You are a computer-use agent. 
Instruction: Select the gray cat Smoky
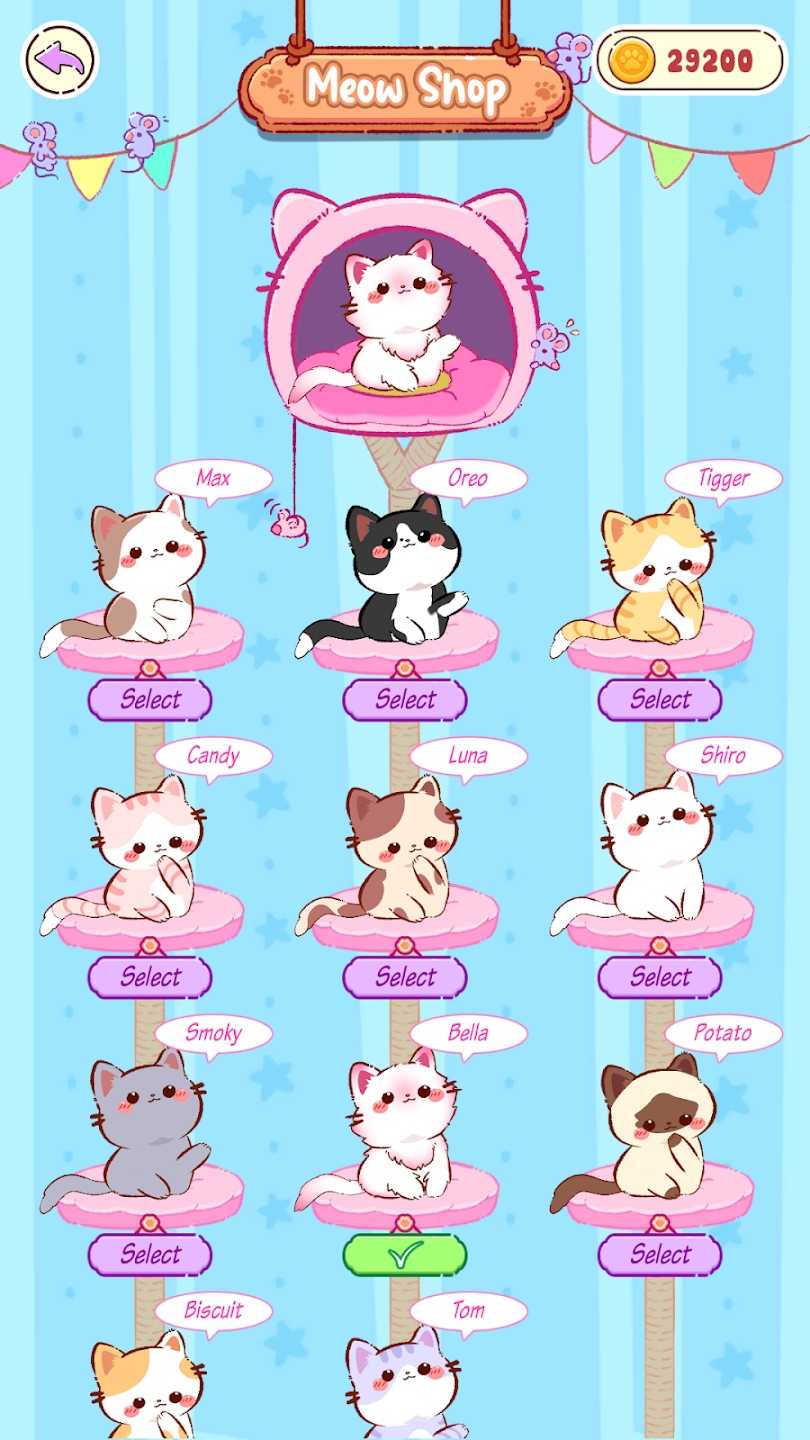[148, 1254]
